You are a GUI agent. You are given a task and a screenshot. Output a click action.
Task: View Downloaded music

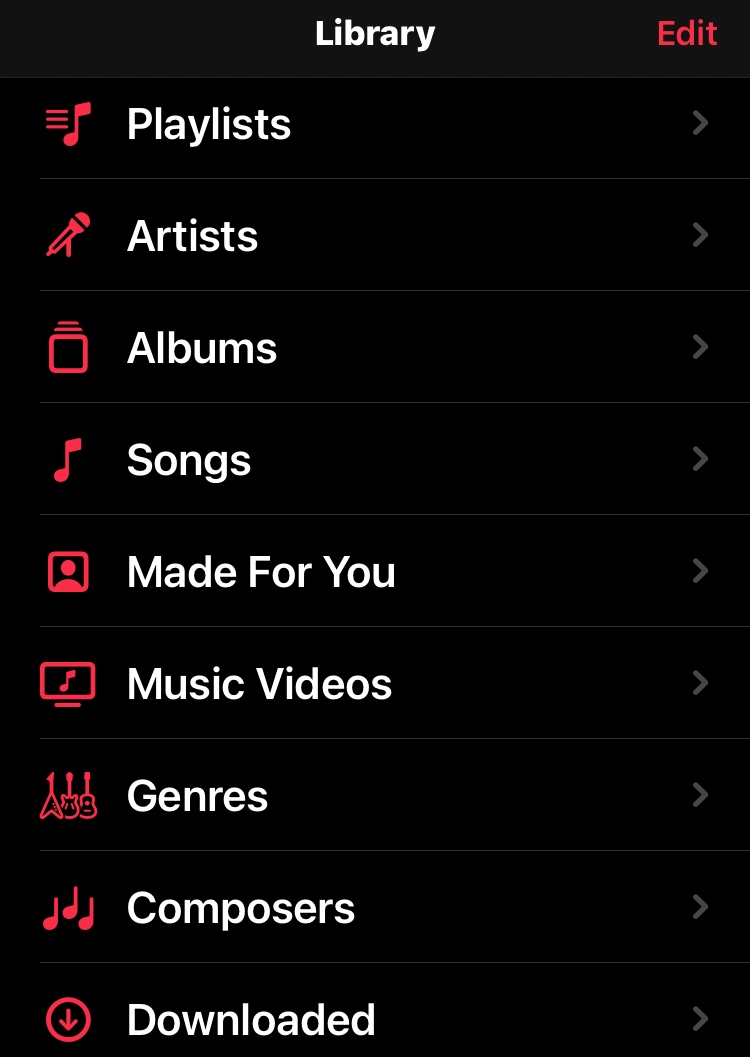pos(251,1020)
